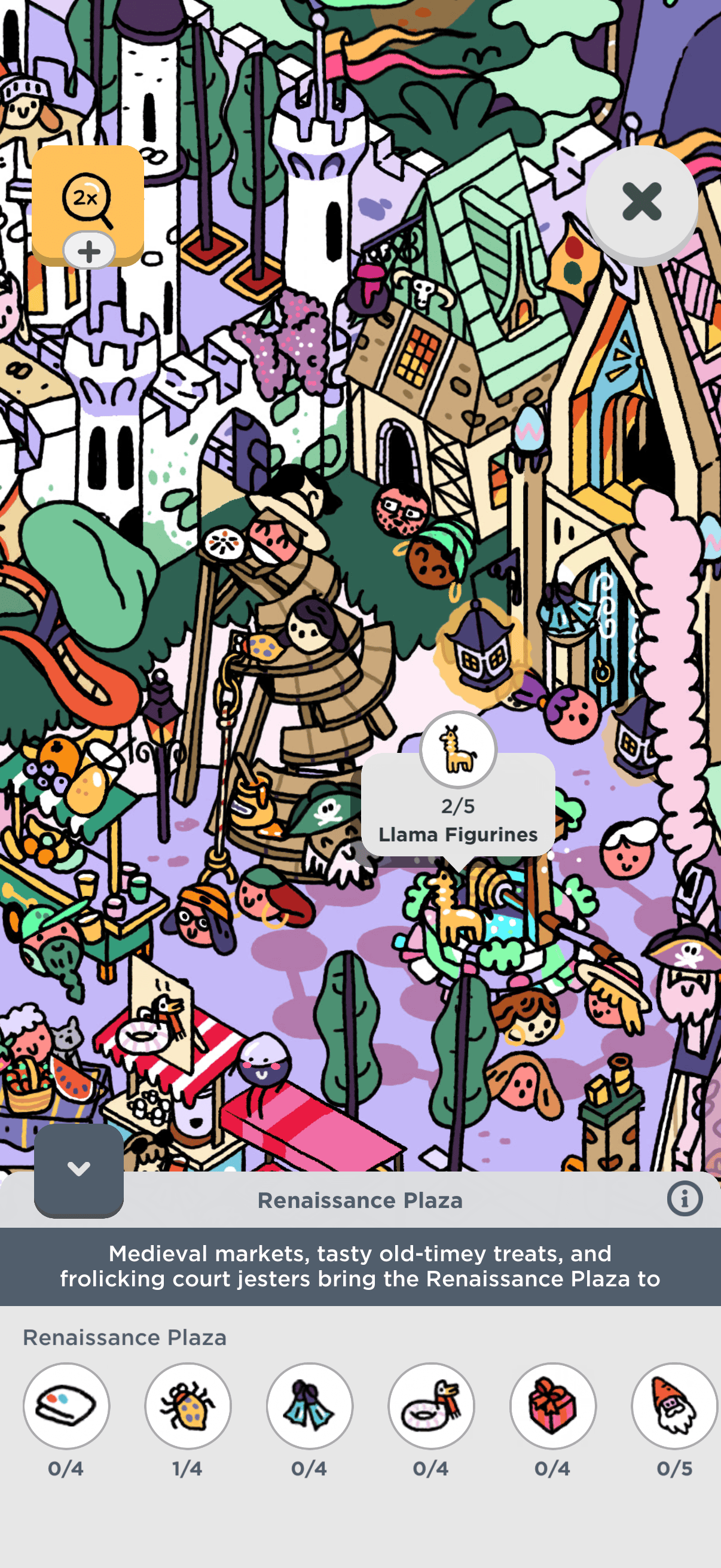Close the hidden object scene
This screenshot has width=721, height=1568.
[x=641, y=202]
